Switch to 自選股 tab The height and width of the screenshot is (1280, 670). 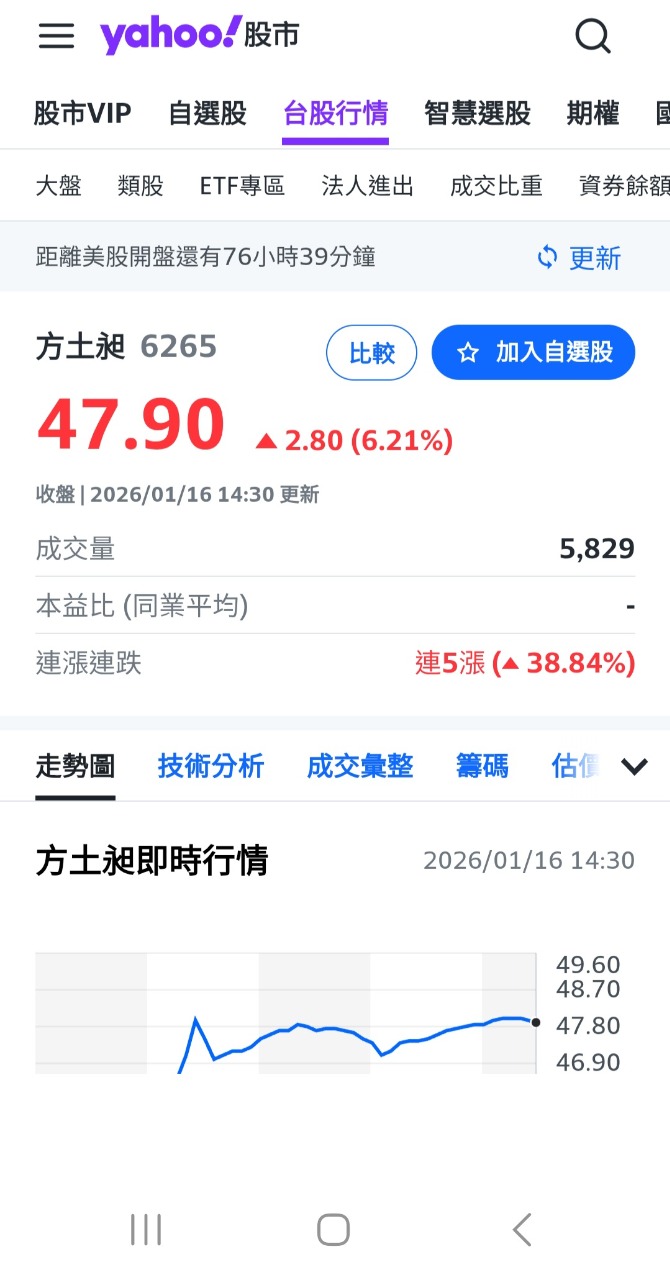207,113
